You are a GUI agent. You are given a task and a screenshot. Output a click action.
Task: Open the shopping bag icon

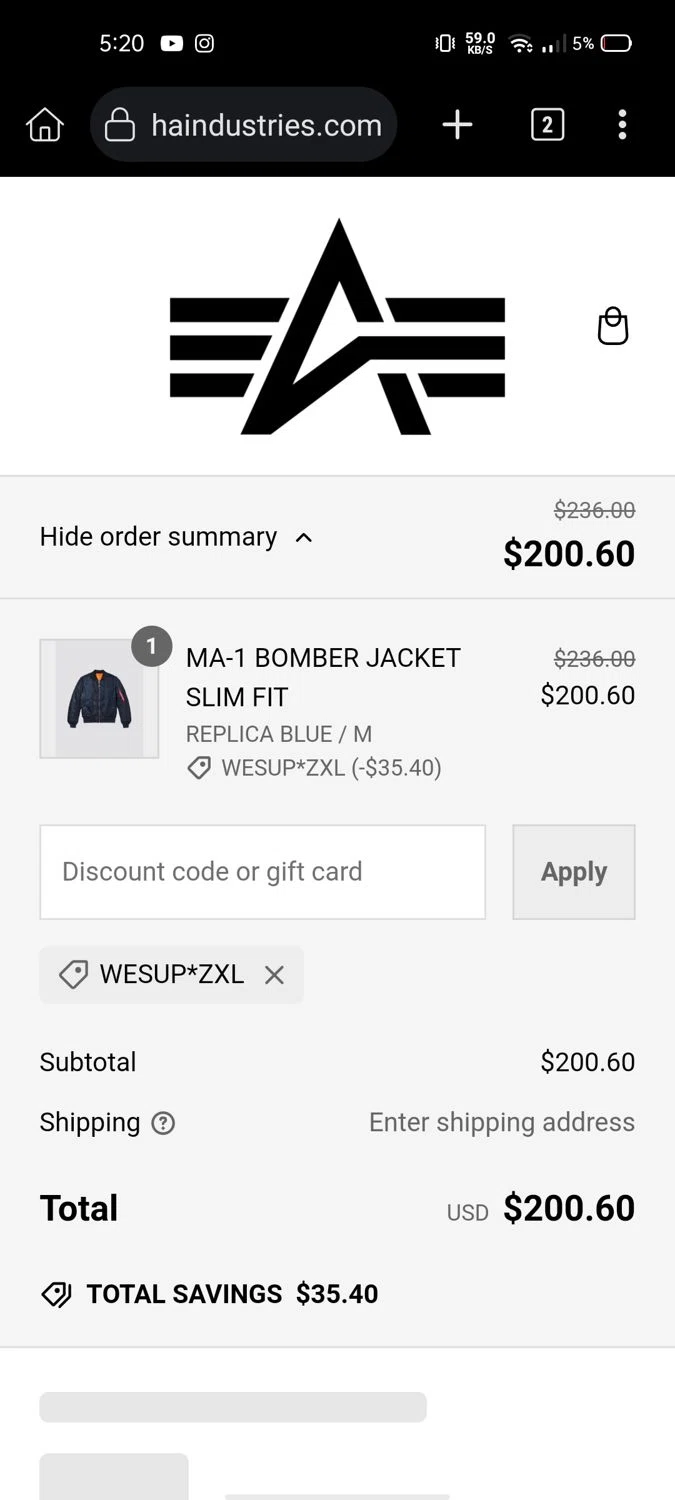tap(612, 326)
